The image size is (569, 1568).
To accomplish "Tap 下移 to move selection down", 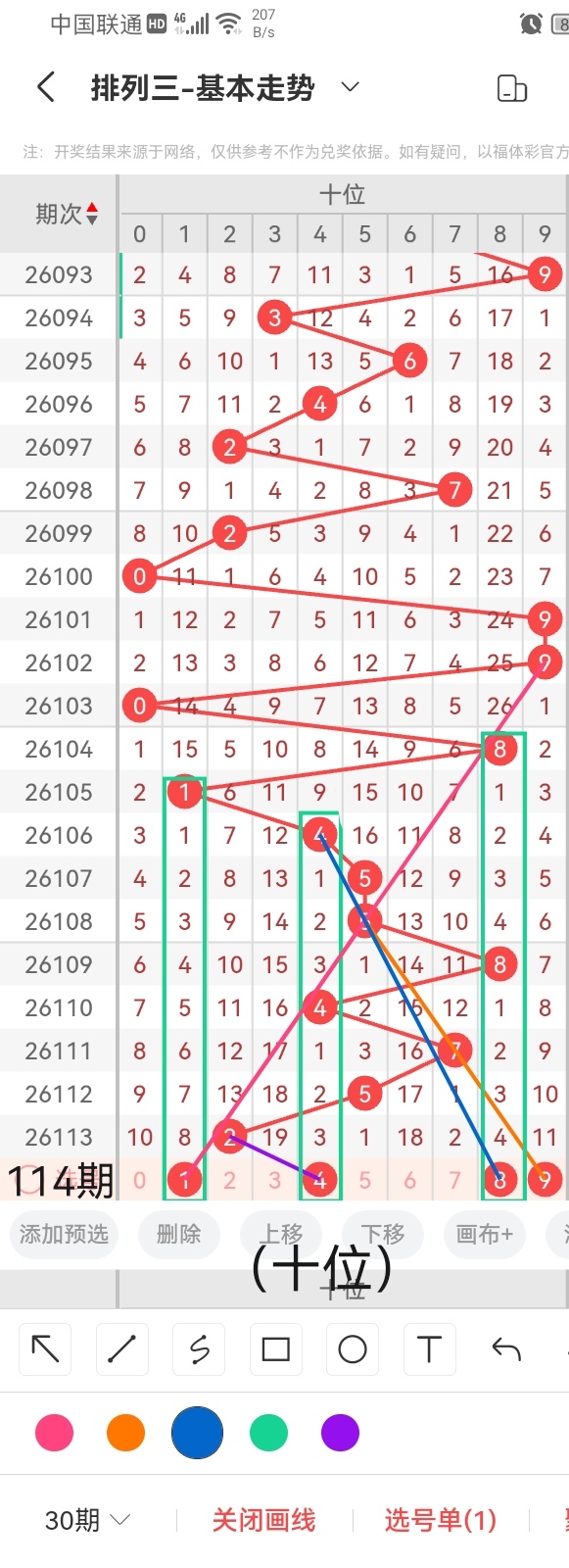I will 383,1234.
